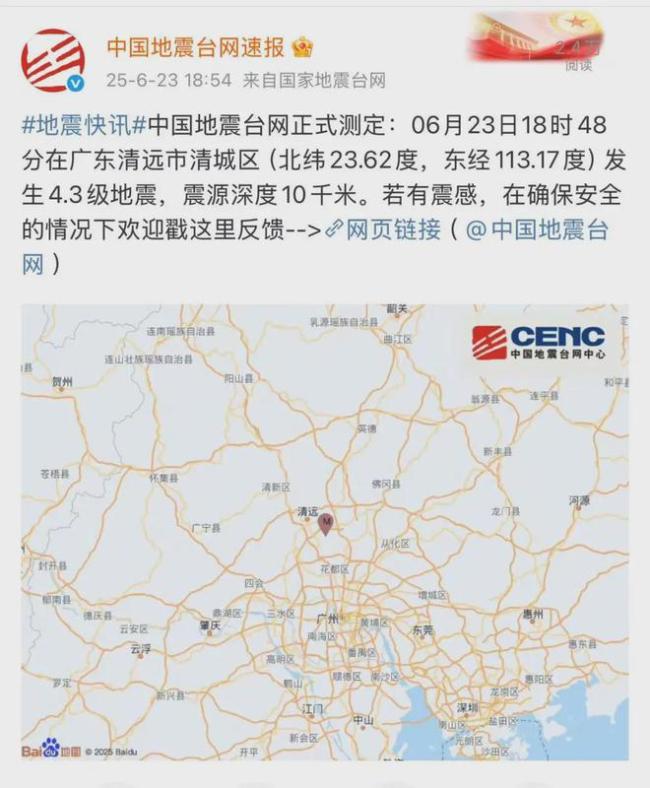Viewport: 650px width, 788px height.
Task: View the CENC earthquake map image
Action: coord(325,532)
